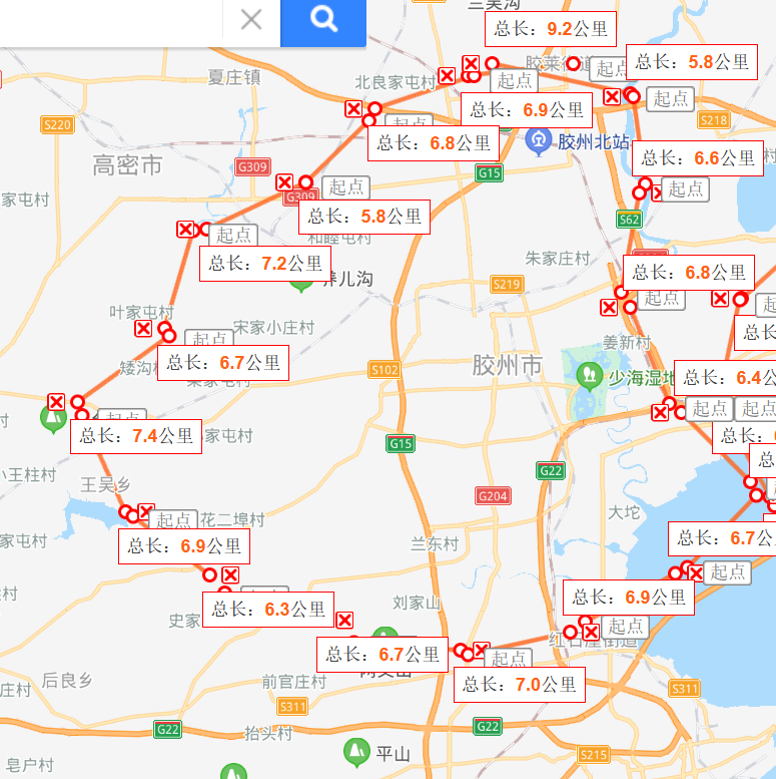
Task: Clear the search box text
Action: tap(251, 20)
